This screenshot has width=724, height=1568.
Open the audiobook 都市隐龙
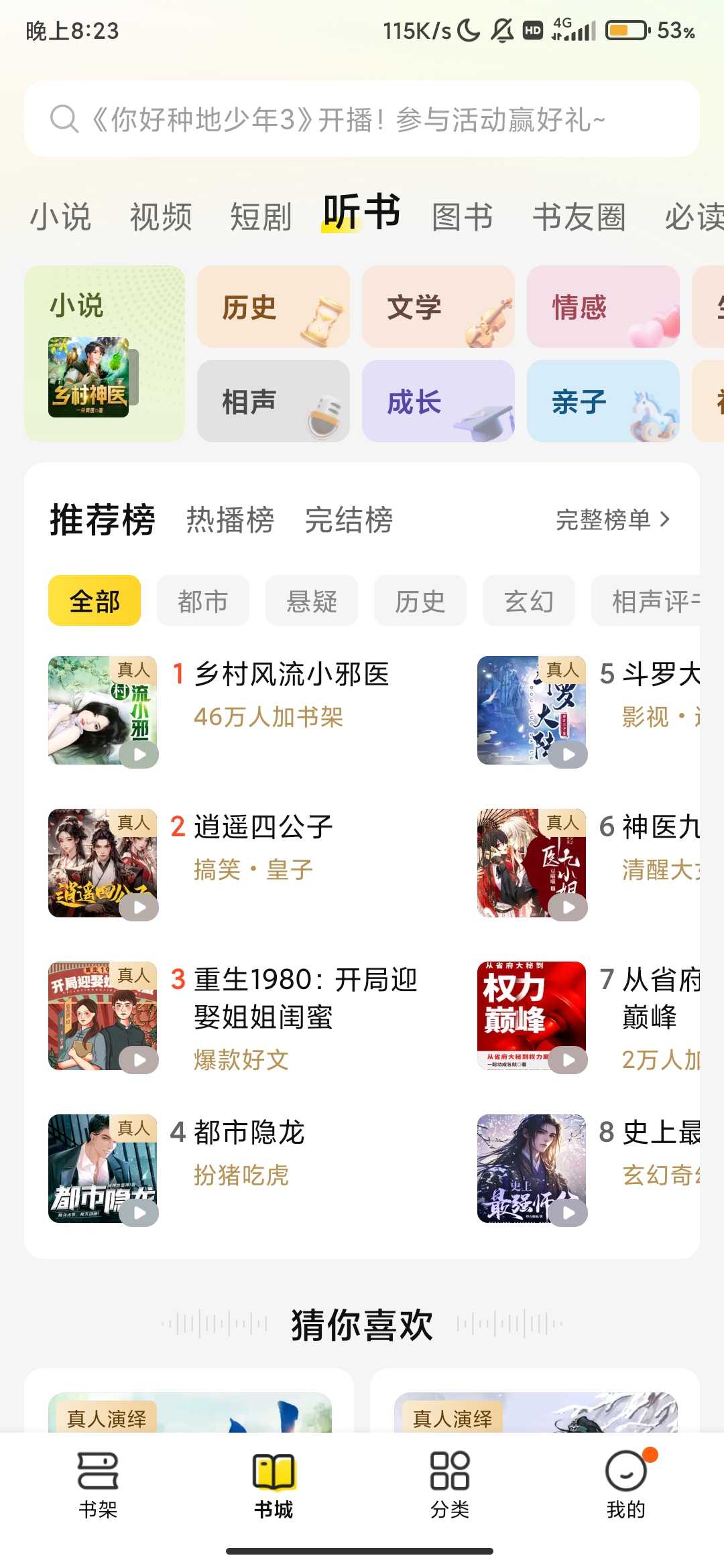249,1132
